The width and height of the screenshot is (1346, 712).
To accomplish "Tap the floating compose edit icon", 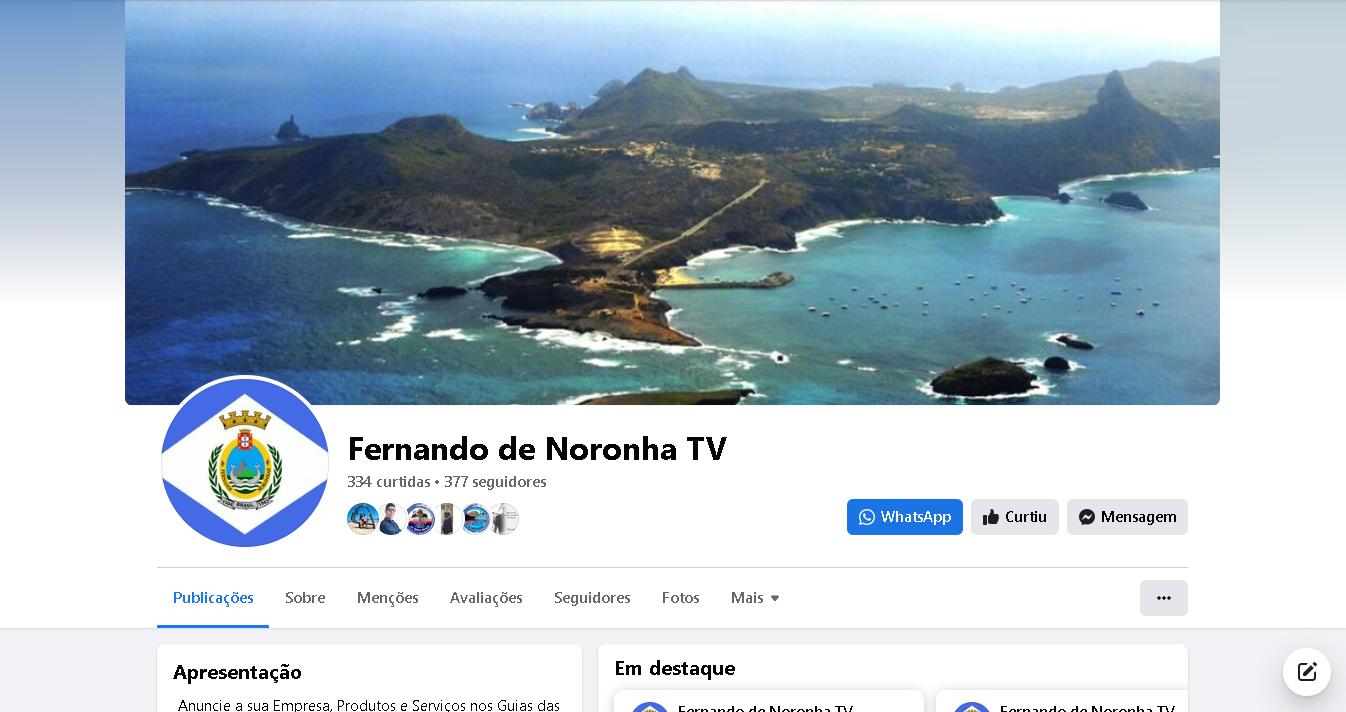I will (x=1306, y=672).
